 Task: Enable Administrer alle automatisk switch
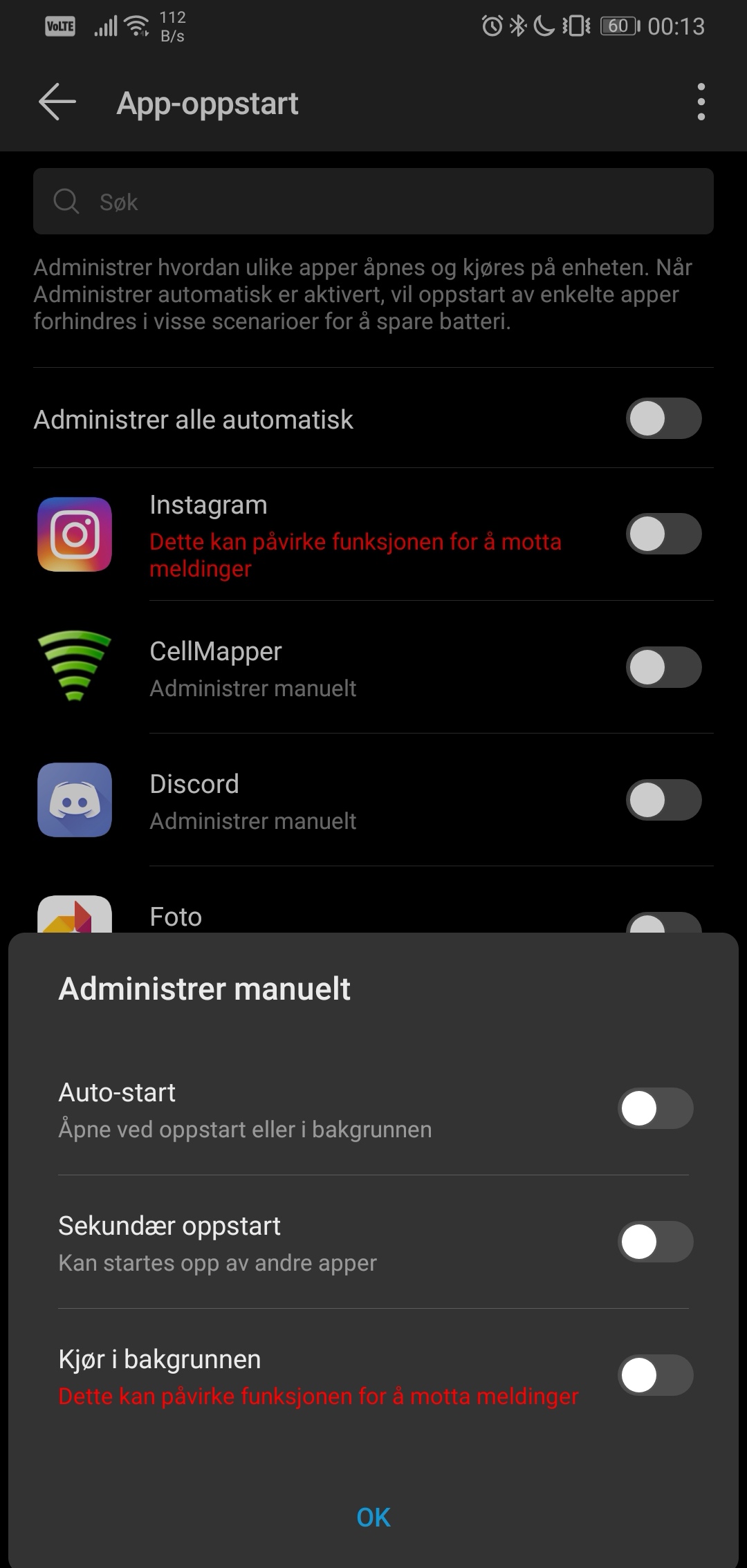[664, 419]
